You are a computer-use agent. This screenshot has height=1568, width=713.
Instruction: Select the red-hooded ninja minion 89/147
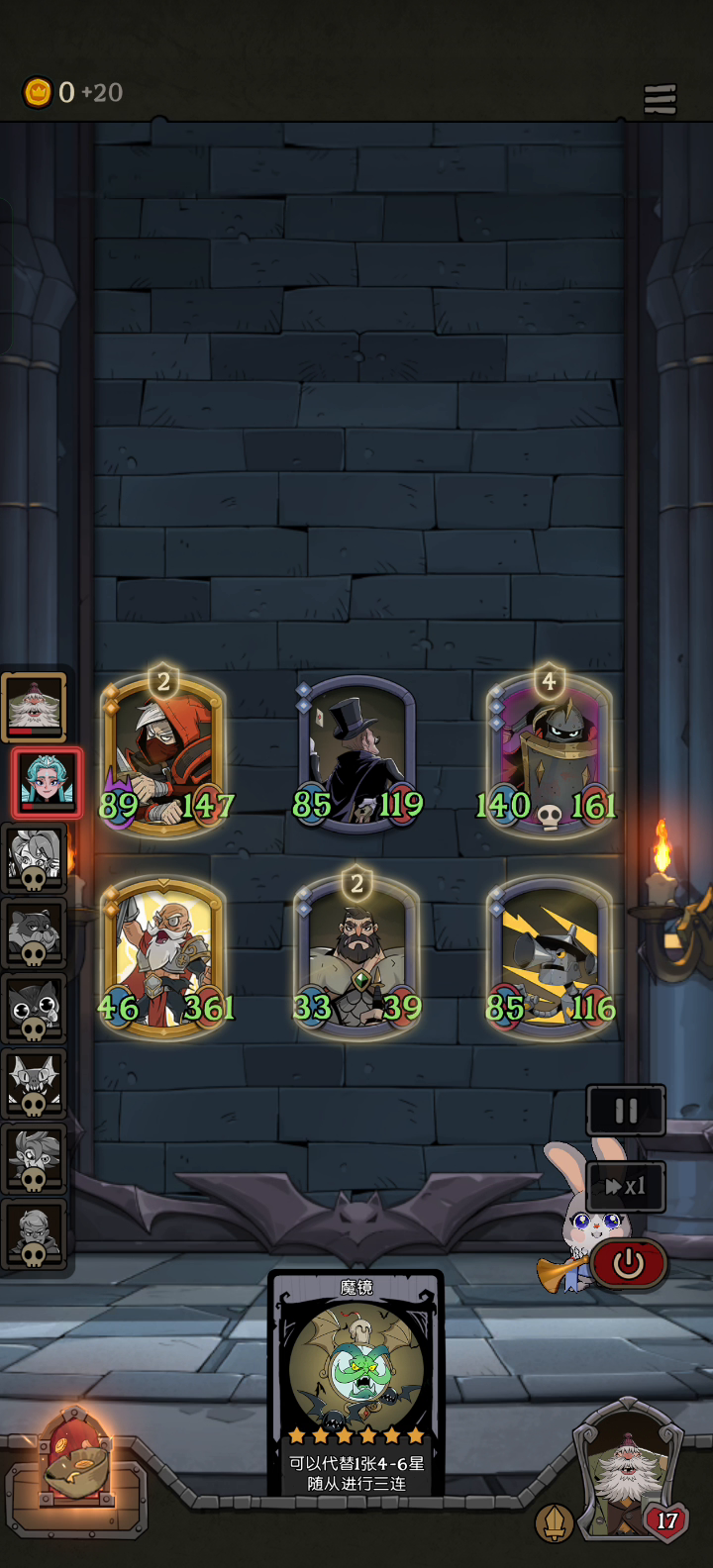pyautogui.click(x=164, y=752)
